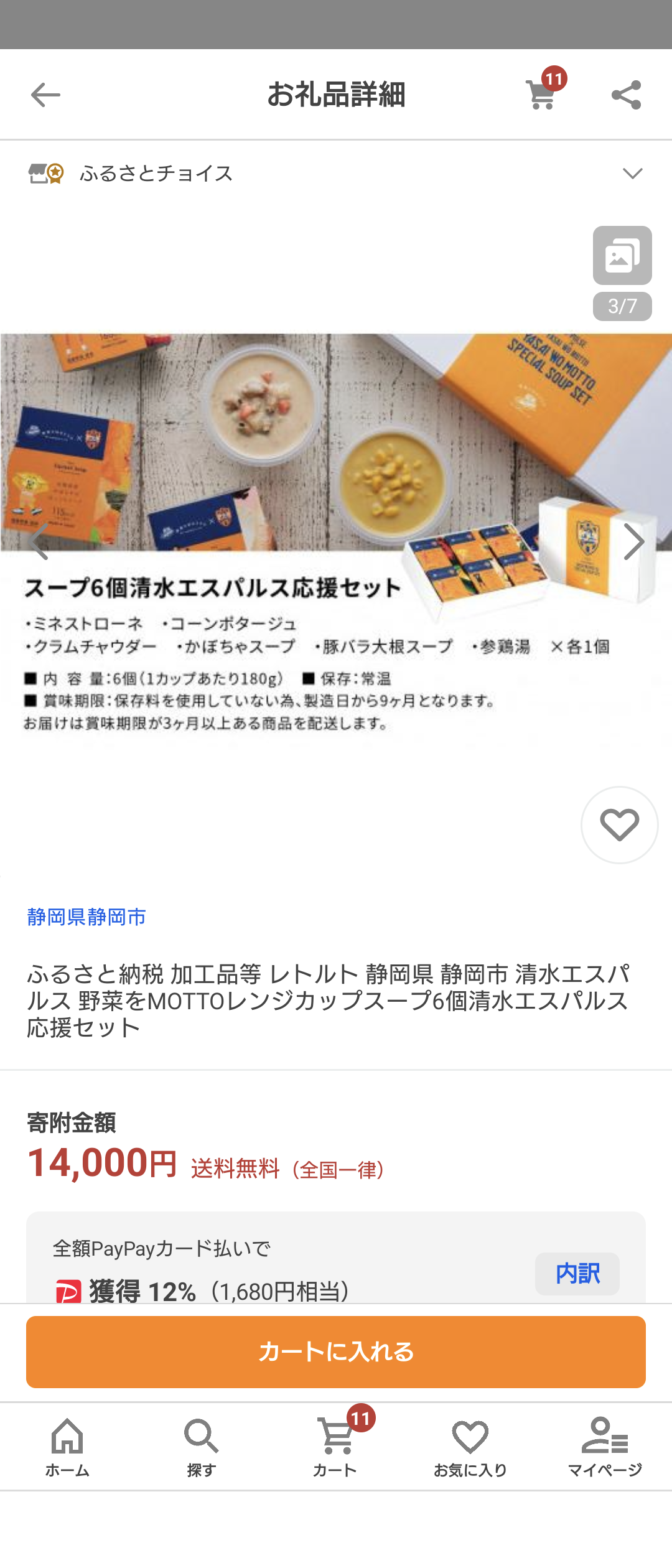Viewport: 672px width, 1568px height.
Task: Switch to the ホーム tab
Action: tap(67, 1447)
